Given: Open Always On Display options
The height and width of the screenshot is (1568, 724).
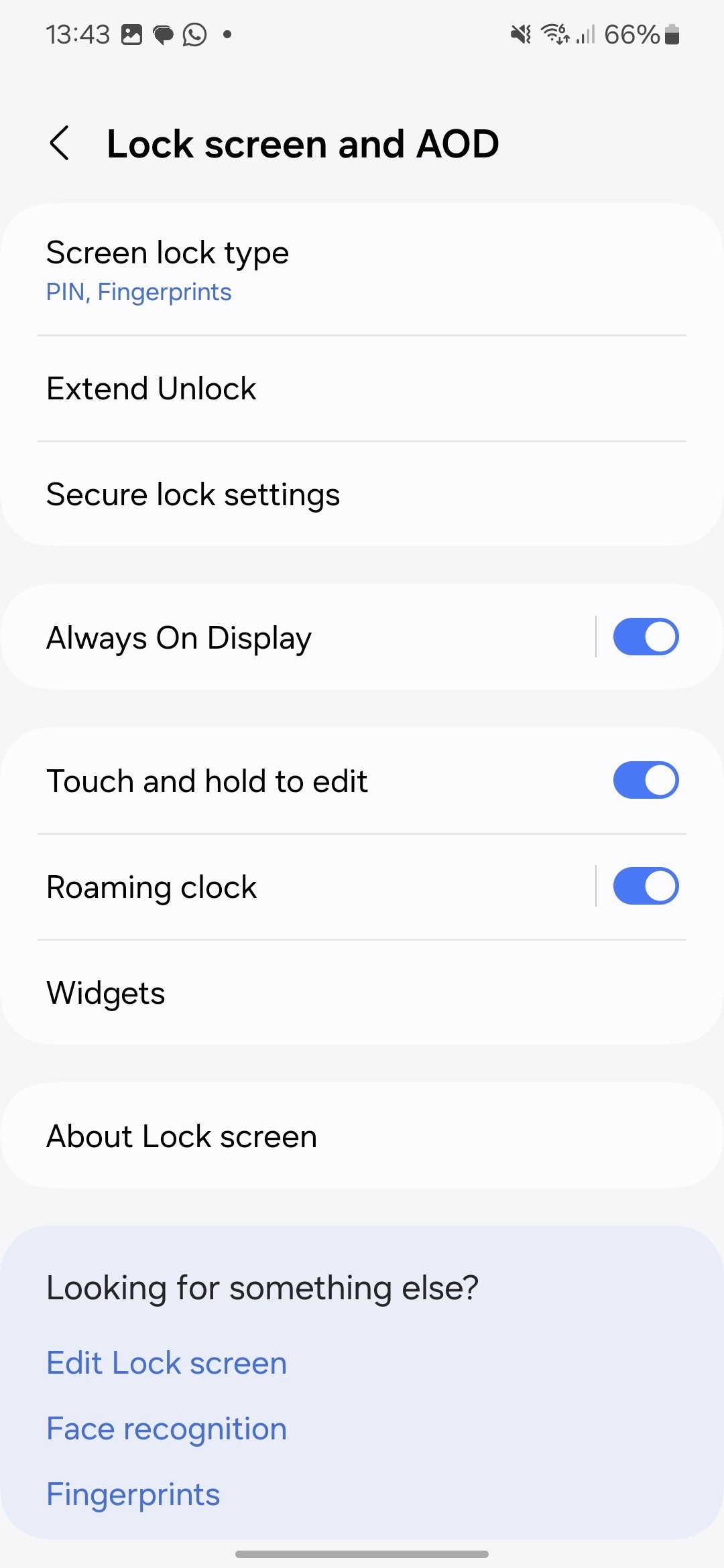Looking at the screenshot, I should tap(179, 637).
